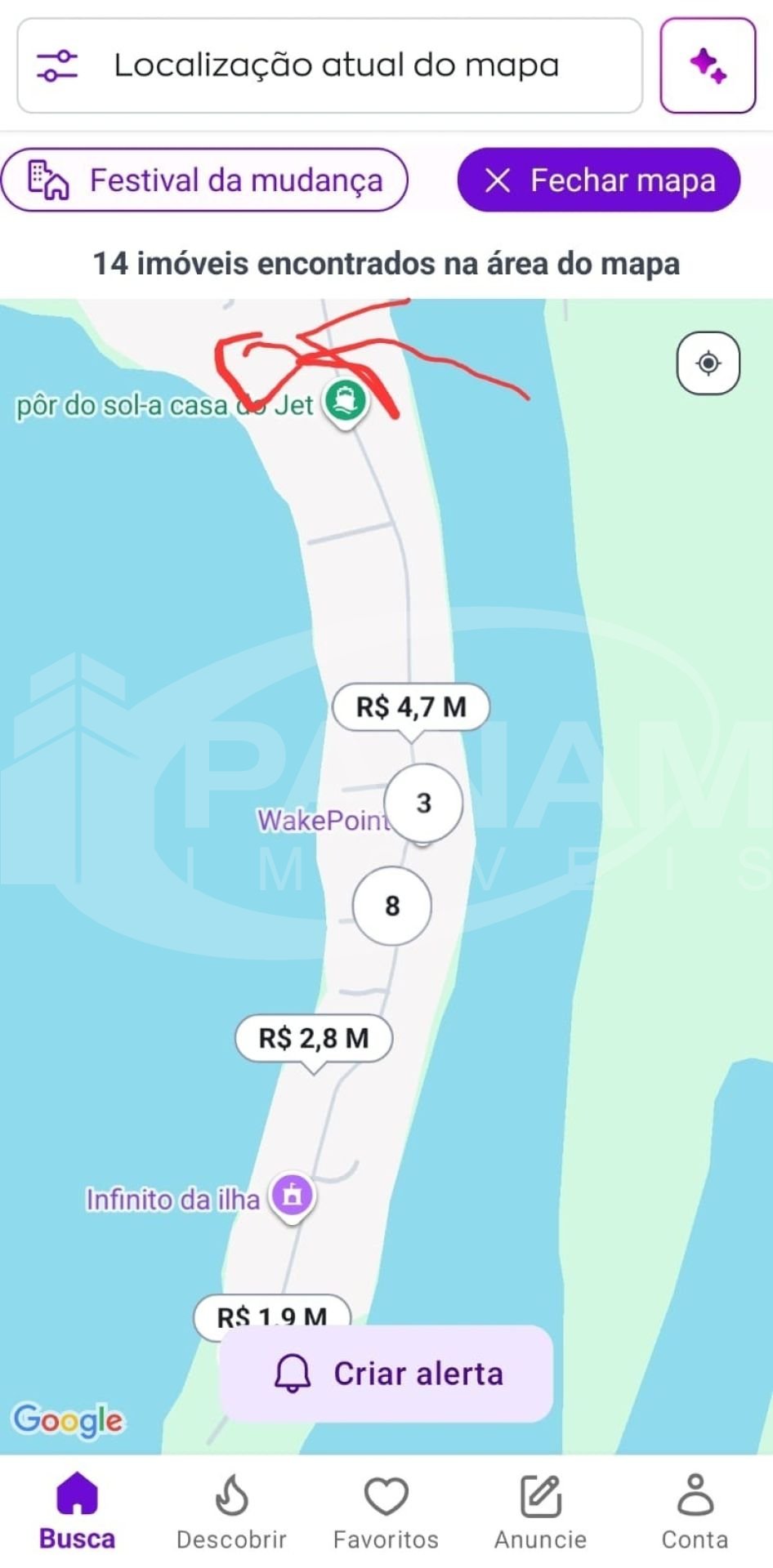773x1568 pixels.
Task: Switch to the Descobrir tab
Action: 231,1512
